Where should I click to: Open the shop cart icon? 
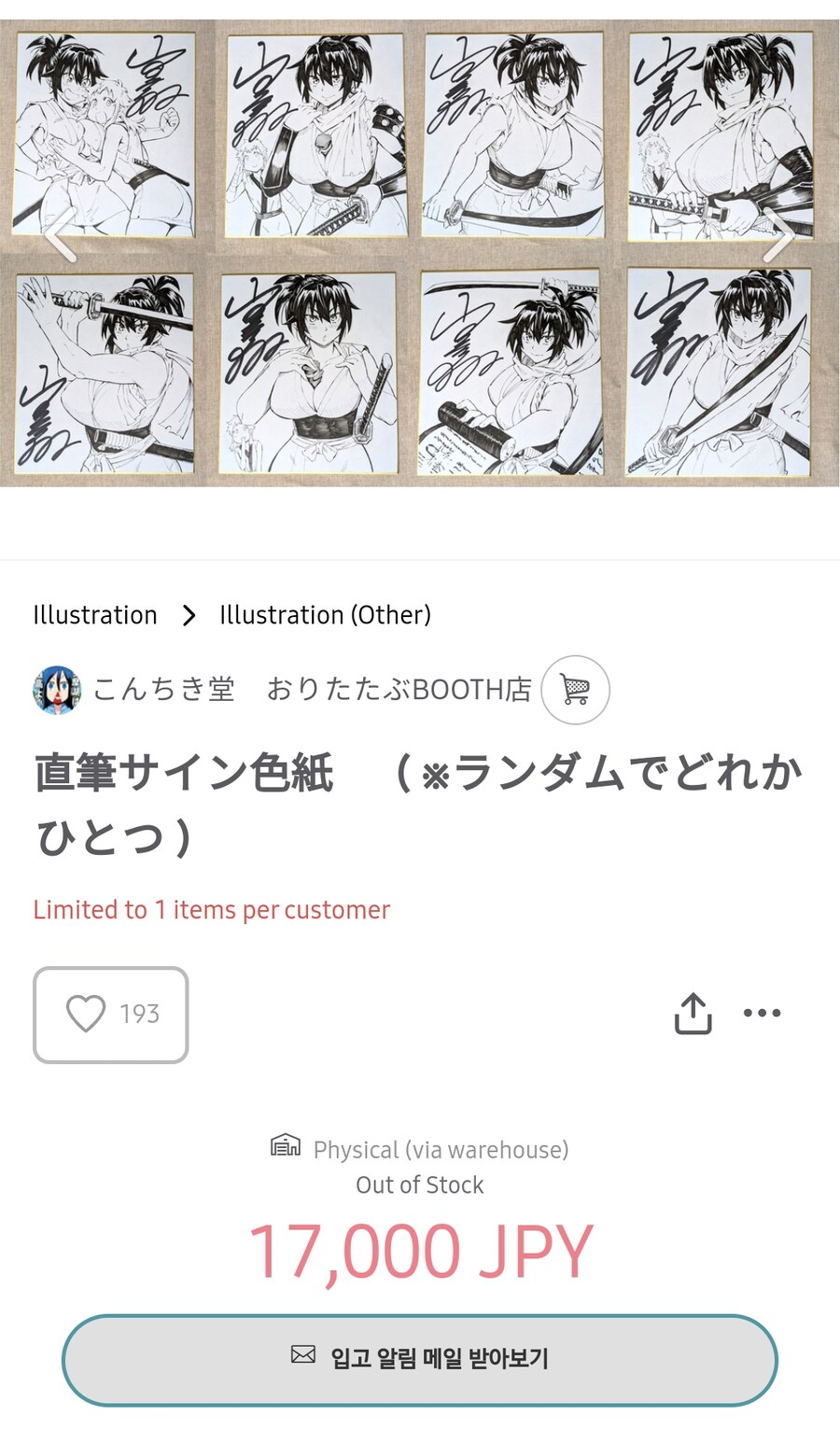click(x=575, y=690)
